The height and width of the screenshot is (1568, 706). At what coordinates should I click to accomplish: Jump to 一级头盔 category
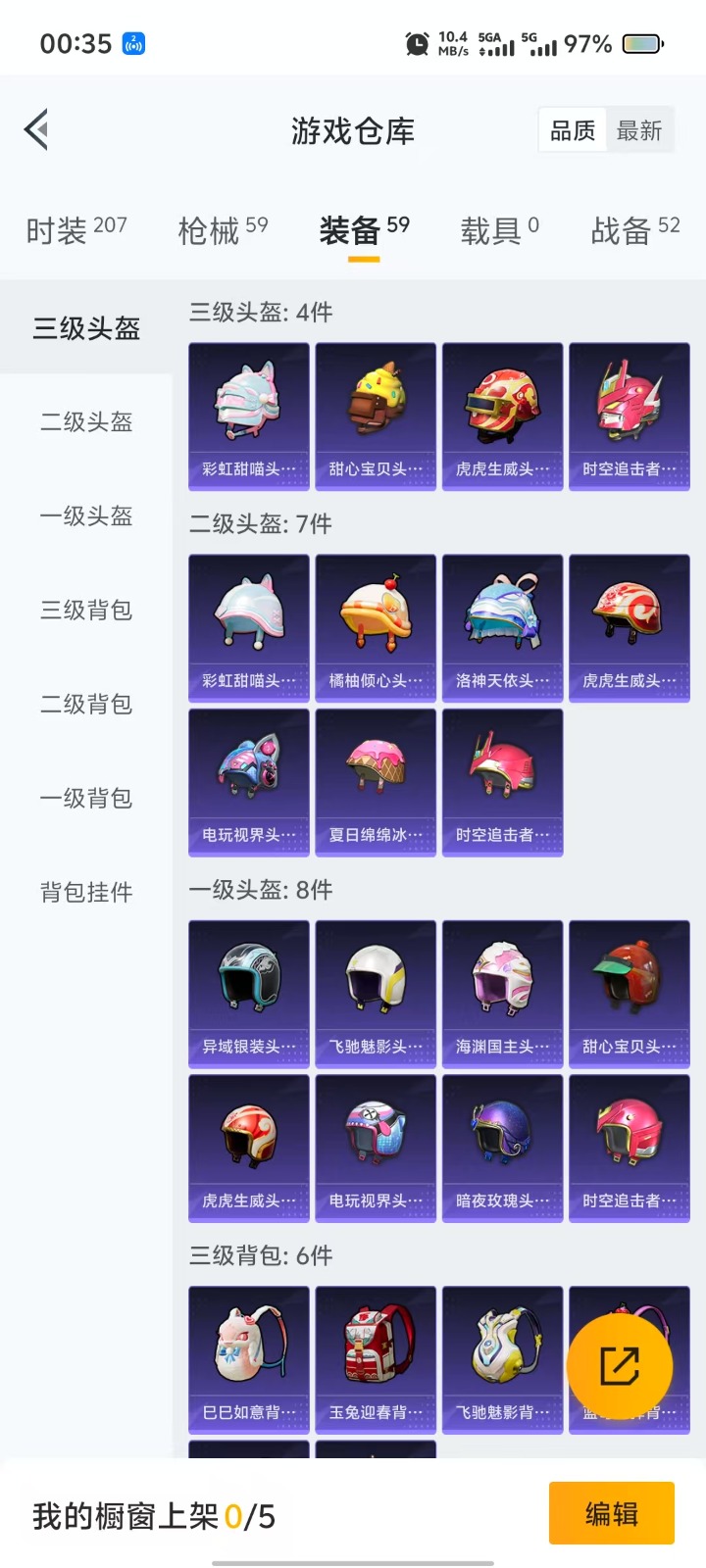(x=86, y=516)
